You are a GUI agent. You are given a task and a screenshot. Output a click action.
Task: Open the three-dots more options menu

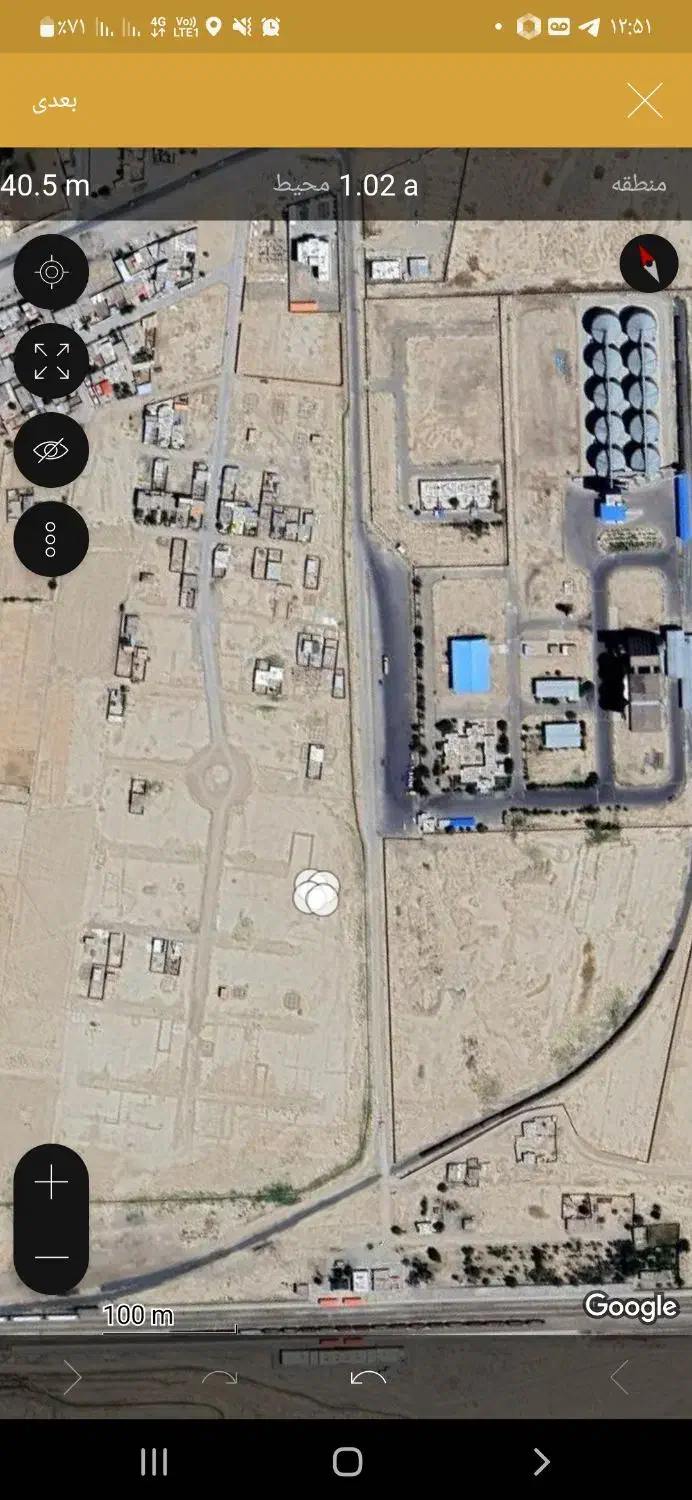tap(51, 539)
